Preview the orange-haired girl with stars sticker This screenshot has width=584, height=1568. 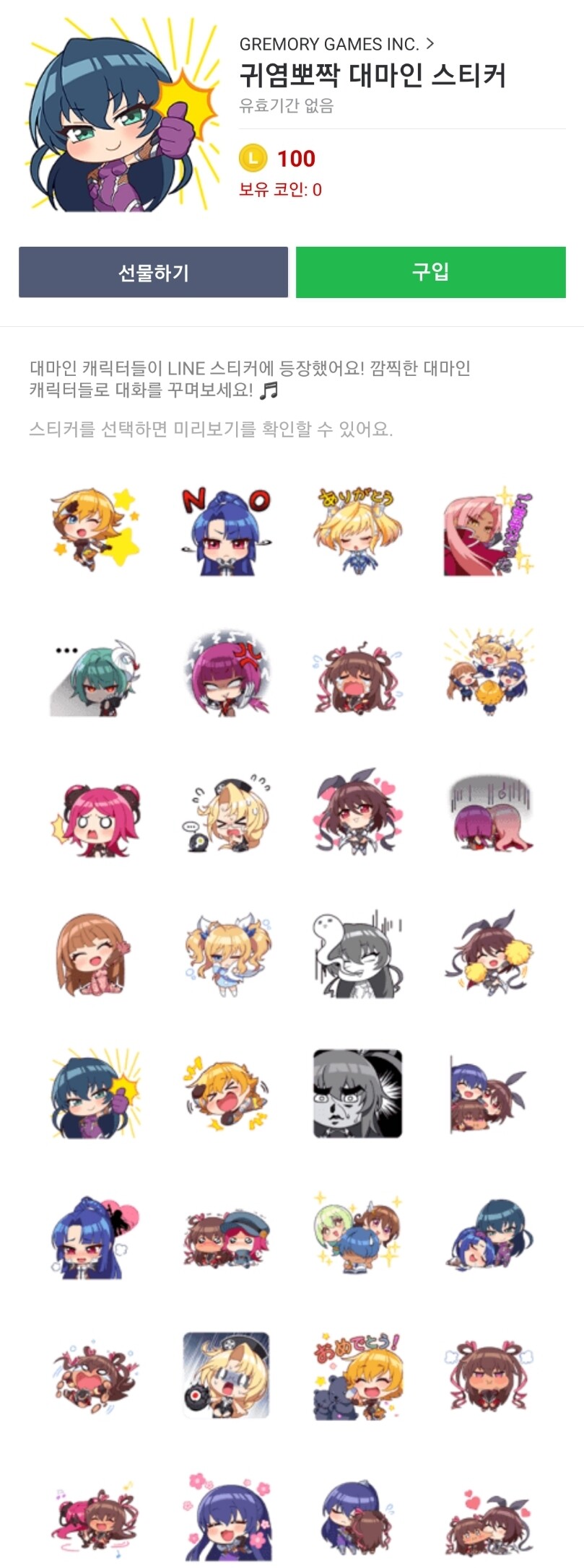94,531
